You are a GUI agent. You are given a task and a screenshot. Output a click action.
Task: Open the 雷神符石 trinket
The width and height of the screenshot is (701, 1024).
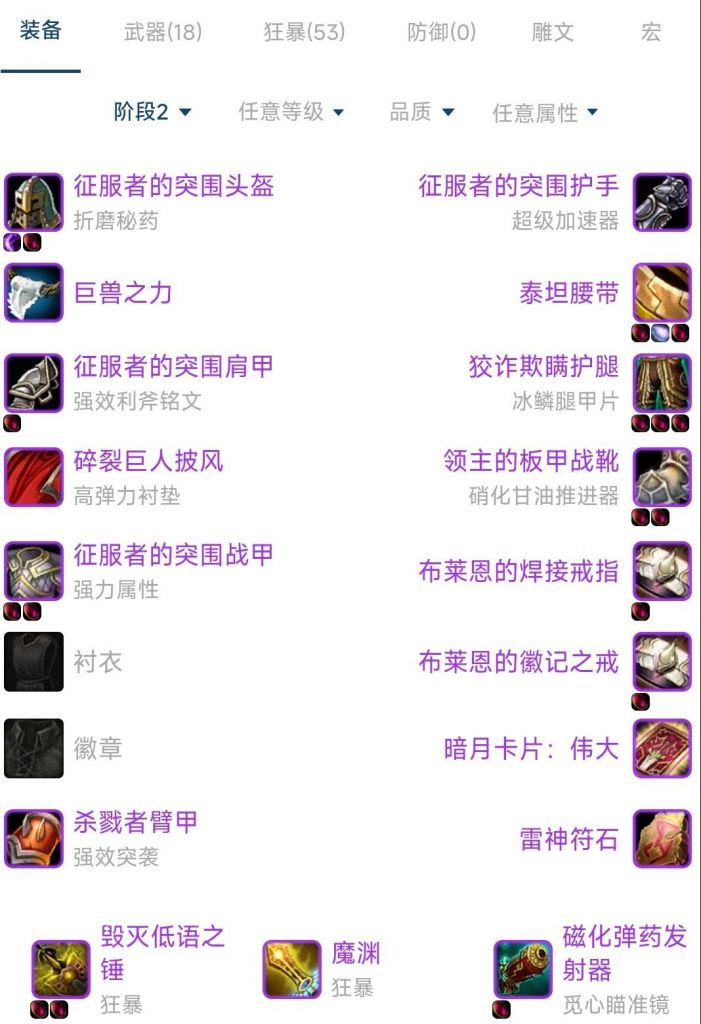(568, 839)
